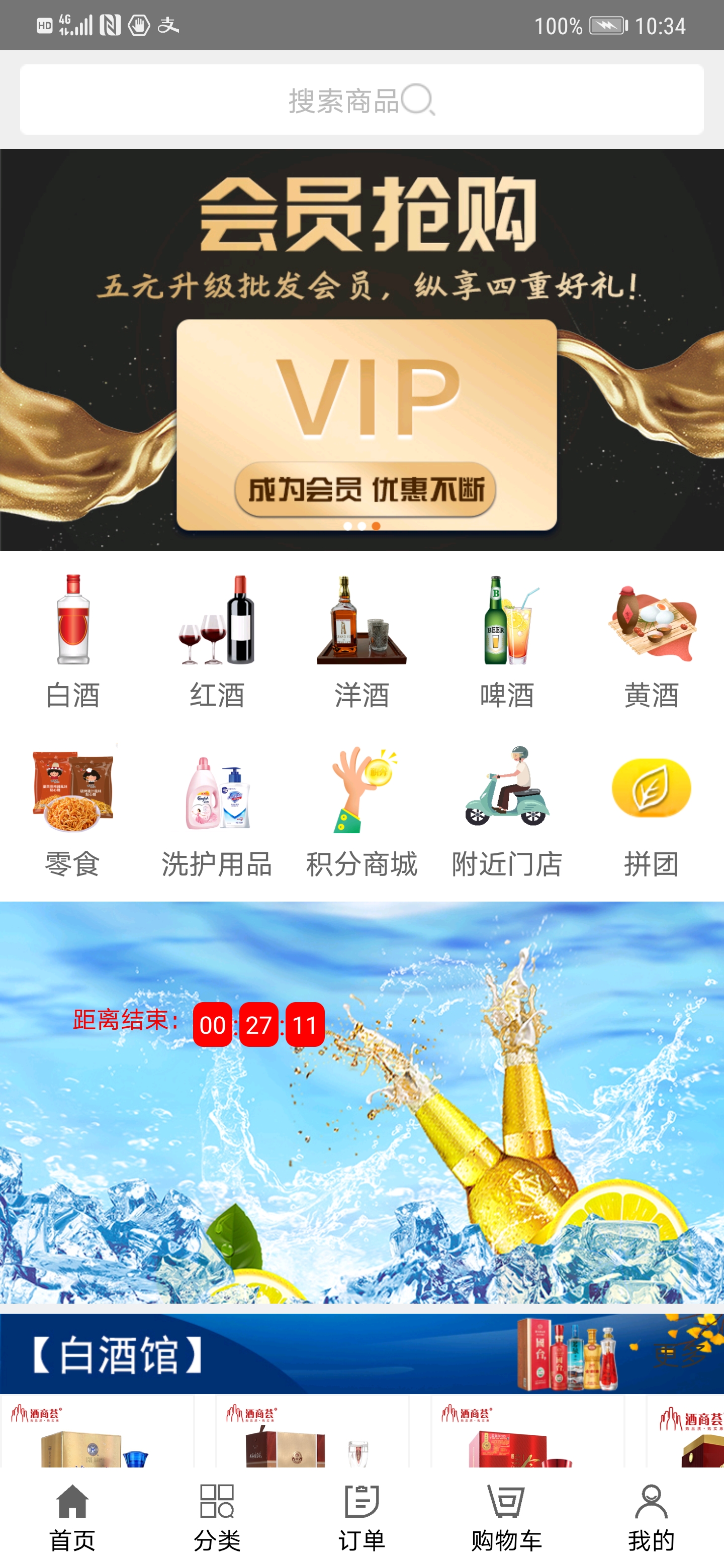Switch to the 订单 tab
This screenshot has height=1568, width=724.
tap(361, 1517)
